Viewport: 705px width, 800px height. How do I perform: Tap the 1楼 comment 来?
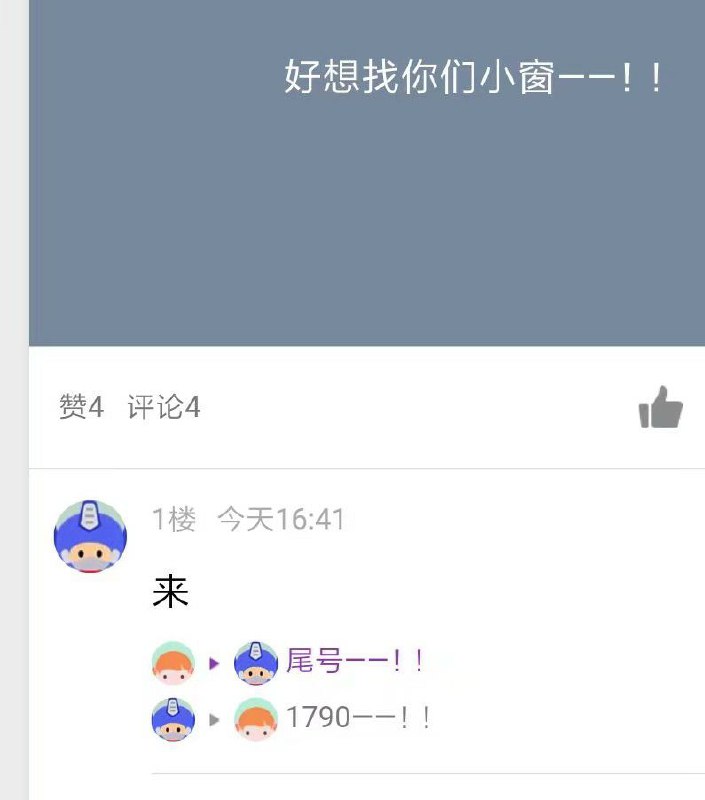click(171, 593)
